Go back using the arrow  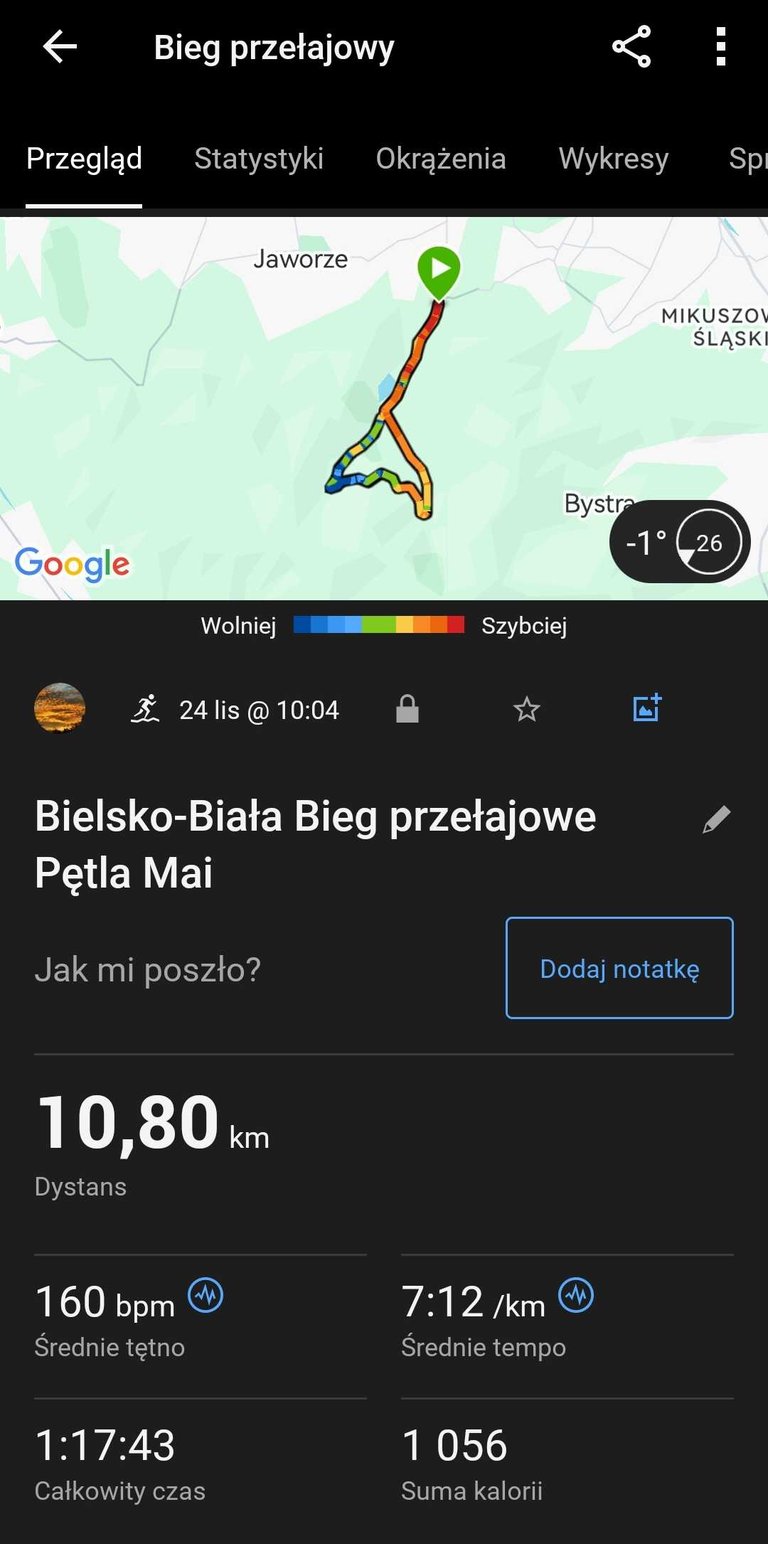click(x=60, y=47)
